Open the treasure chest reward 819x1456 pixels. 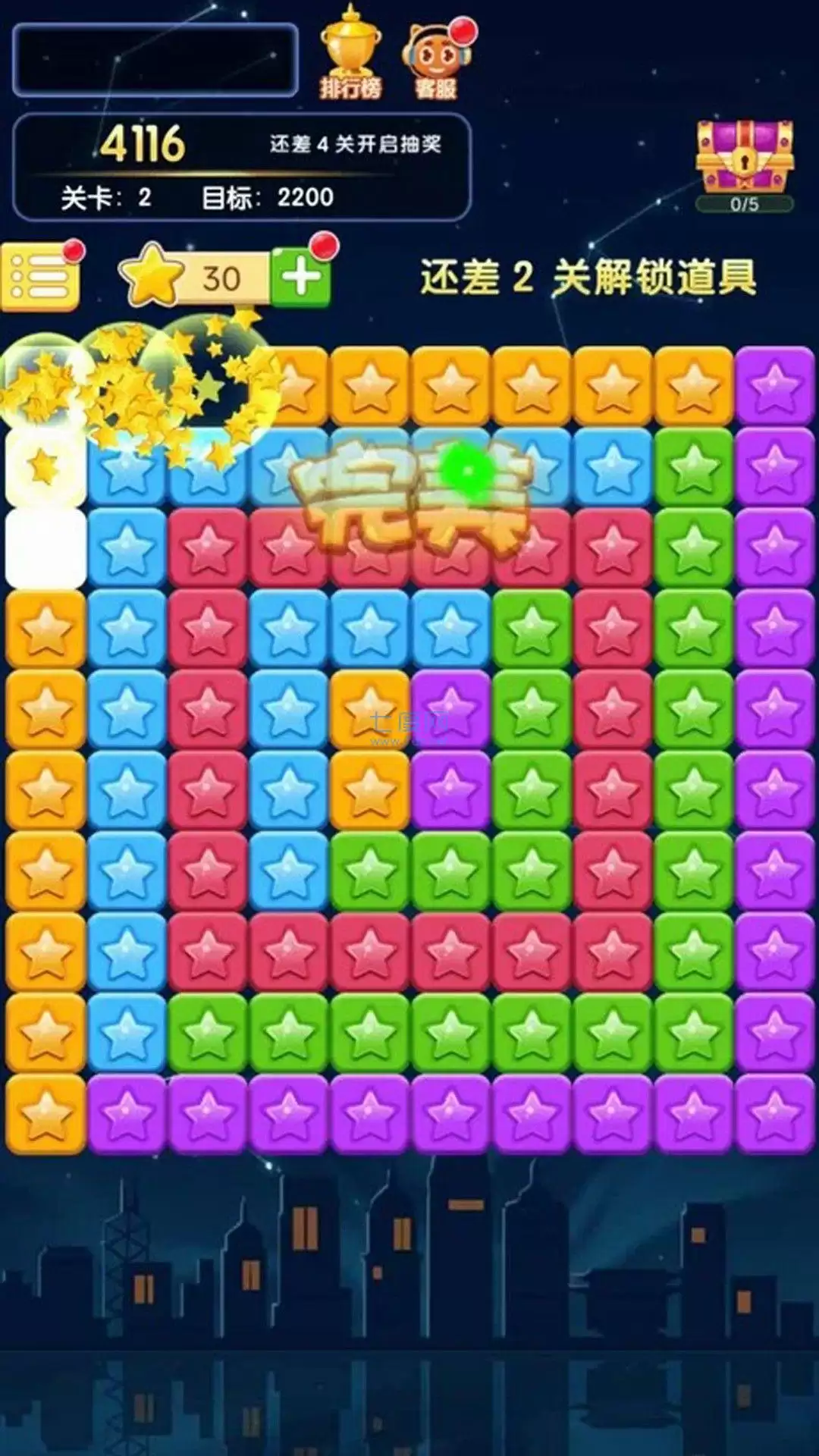744,157
